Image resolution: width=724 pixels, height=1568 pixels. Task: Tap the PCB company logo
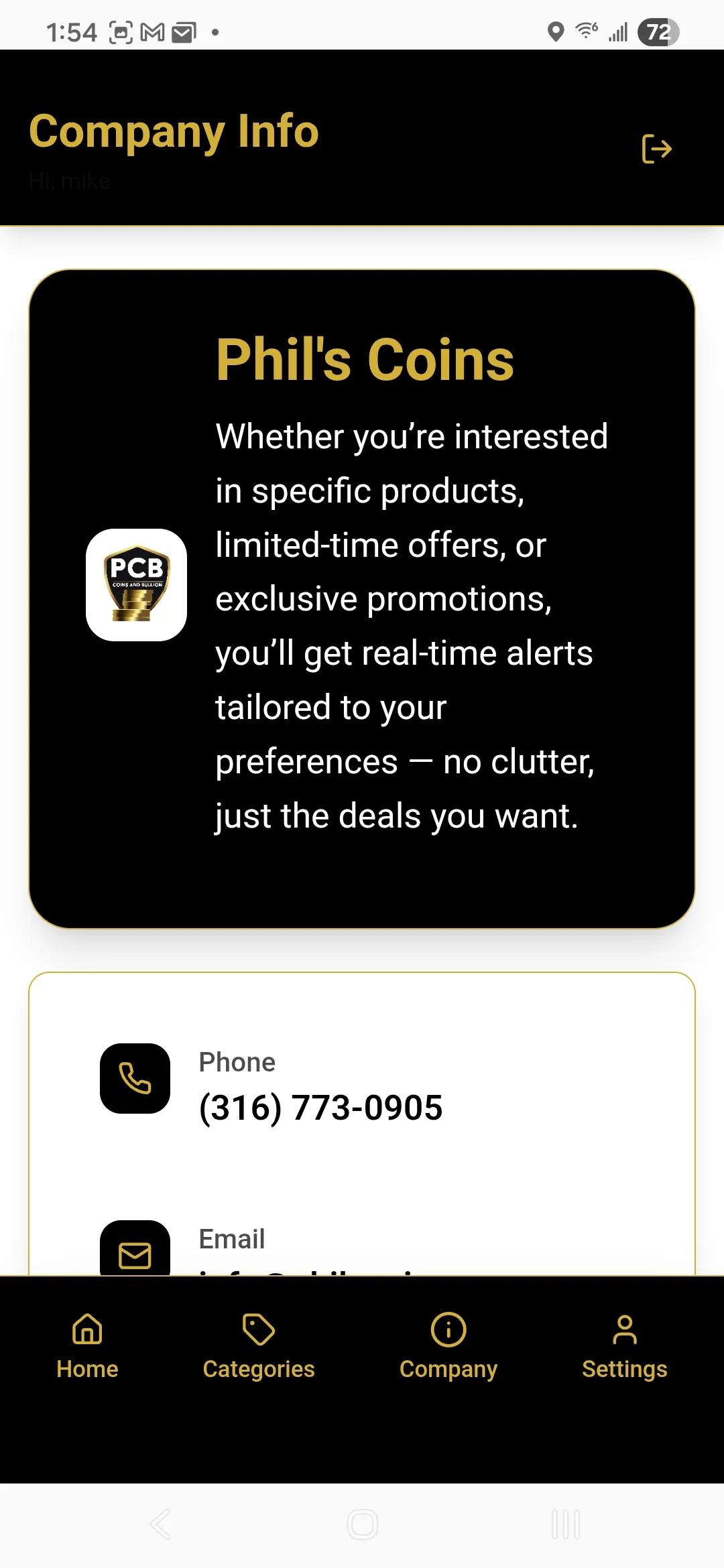pos(135,585)
